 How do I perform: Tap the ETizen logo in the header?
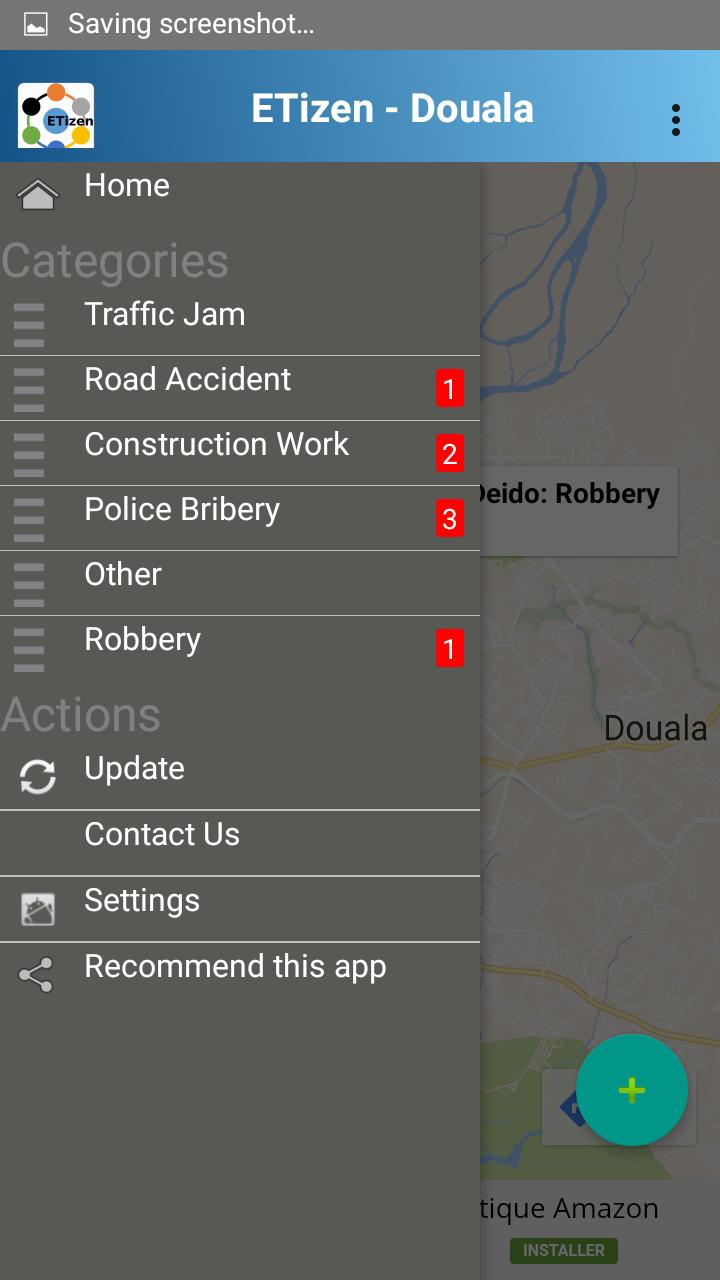coord(56,116)
